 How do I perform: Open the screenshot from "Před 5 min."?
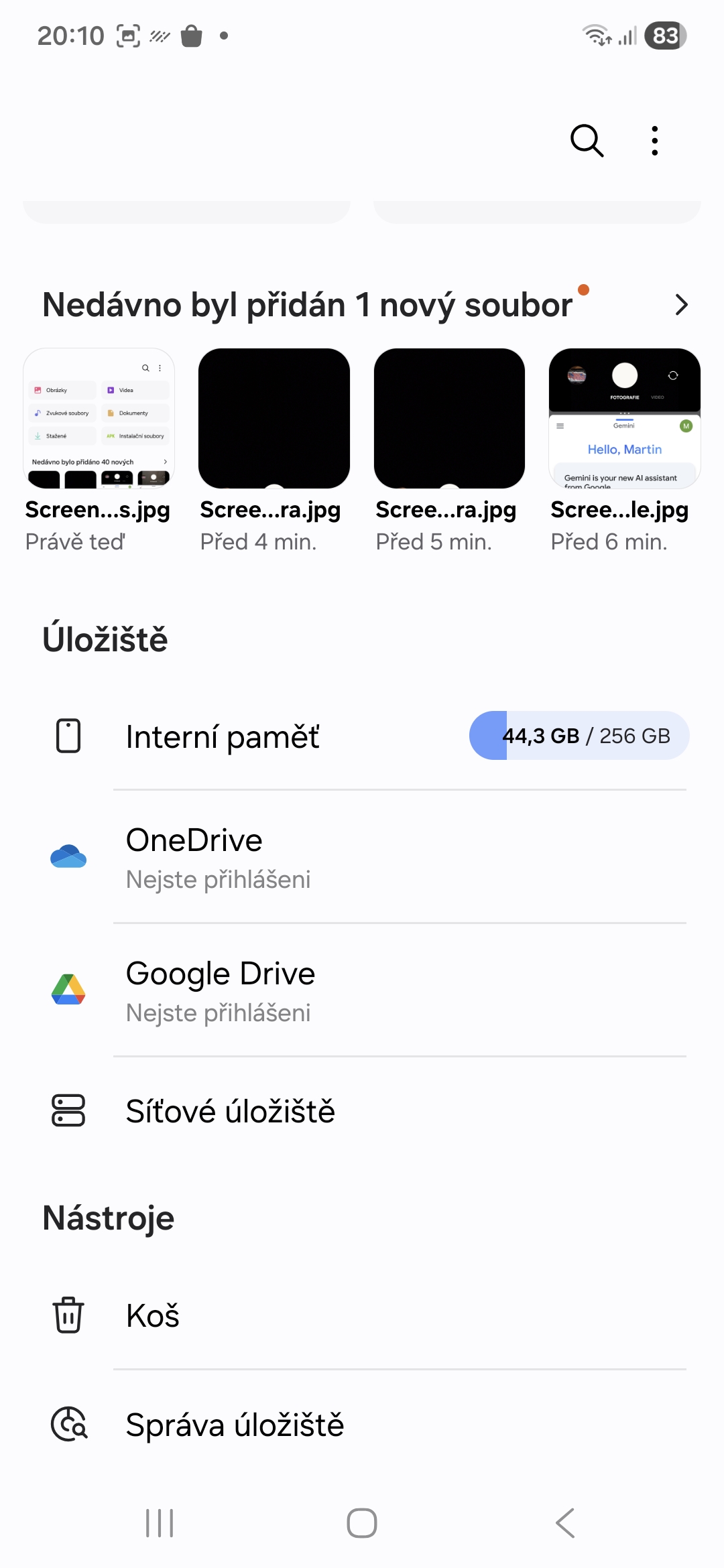pos(449,419)
